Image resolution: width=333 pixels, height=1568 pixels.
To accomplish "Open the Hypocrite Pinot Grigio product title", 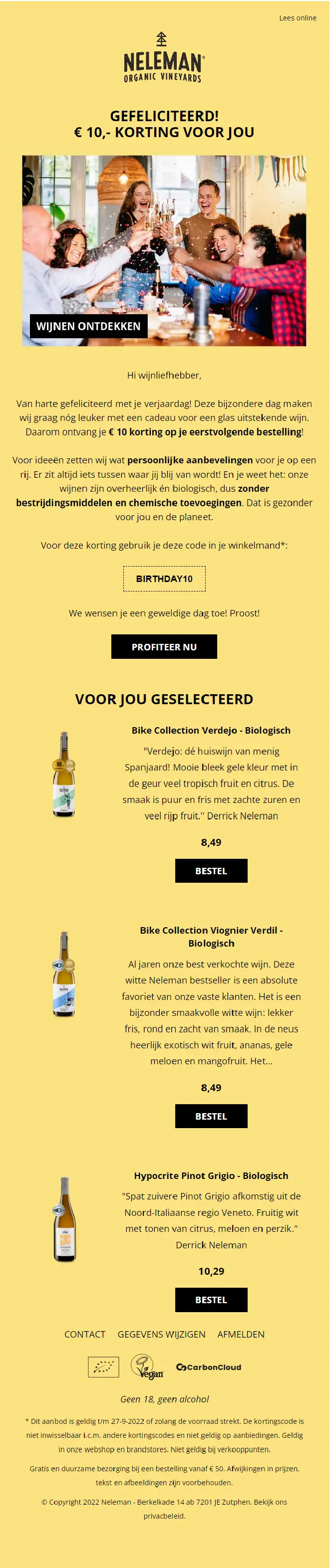I will [x=211, y=1176].
